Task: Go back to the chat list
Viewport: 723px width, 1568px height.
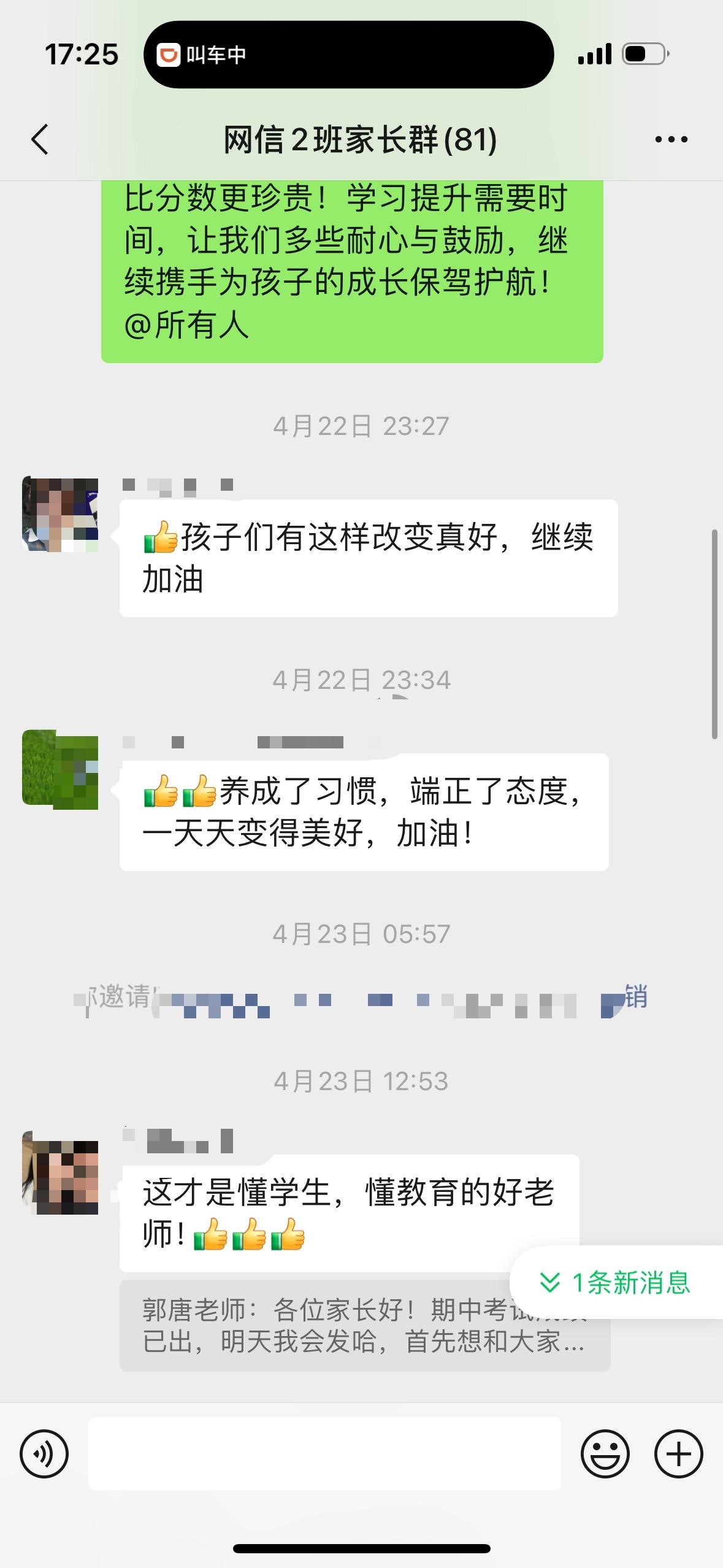Action: pos(40,139)
